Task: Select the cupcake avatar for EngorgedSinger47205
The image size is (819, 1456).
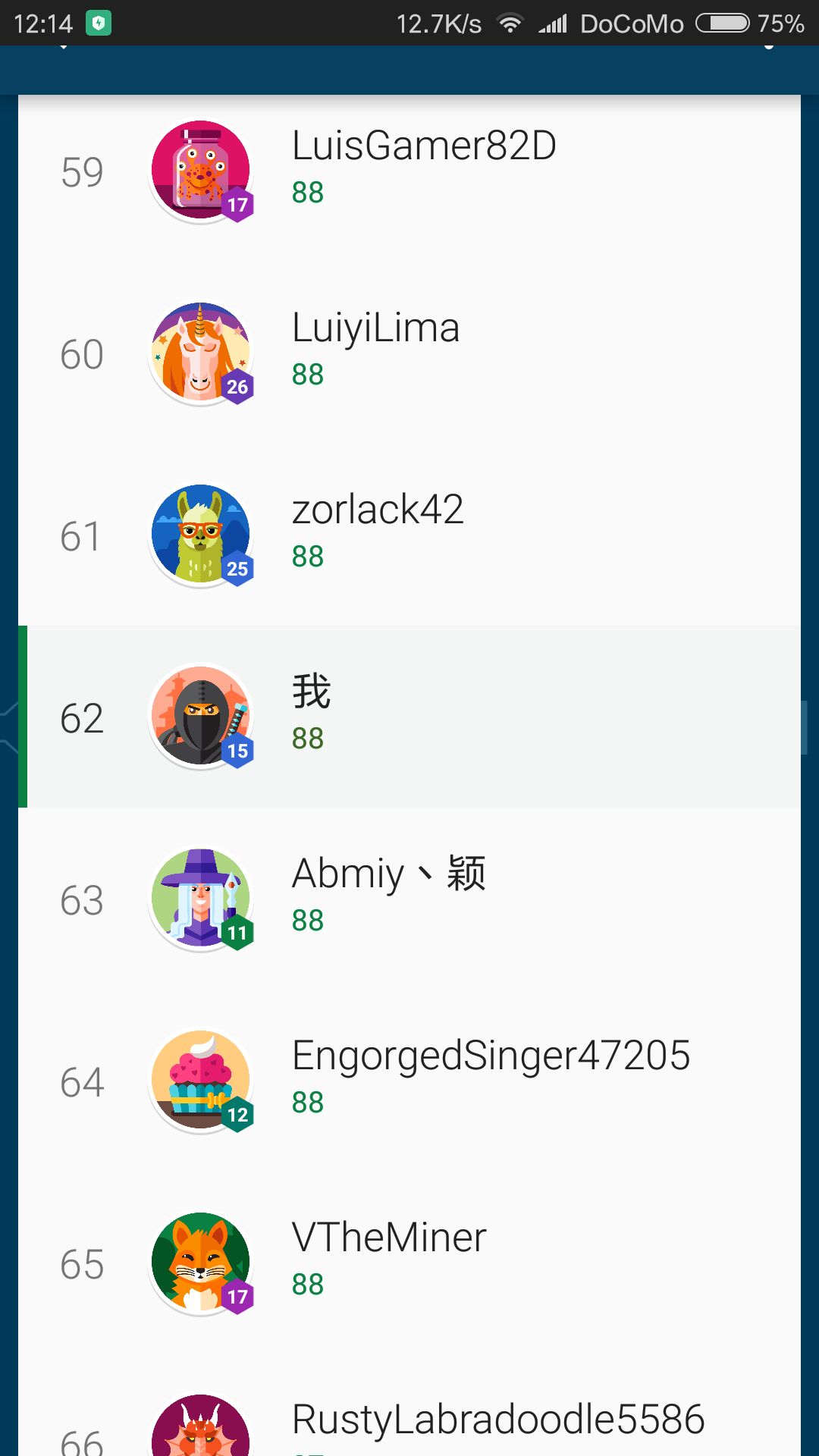Action: click(x=199, y=1081)
